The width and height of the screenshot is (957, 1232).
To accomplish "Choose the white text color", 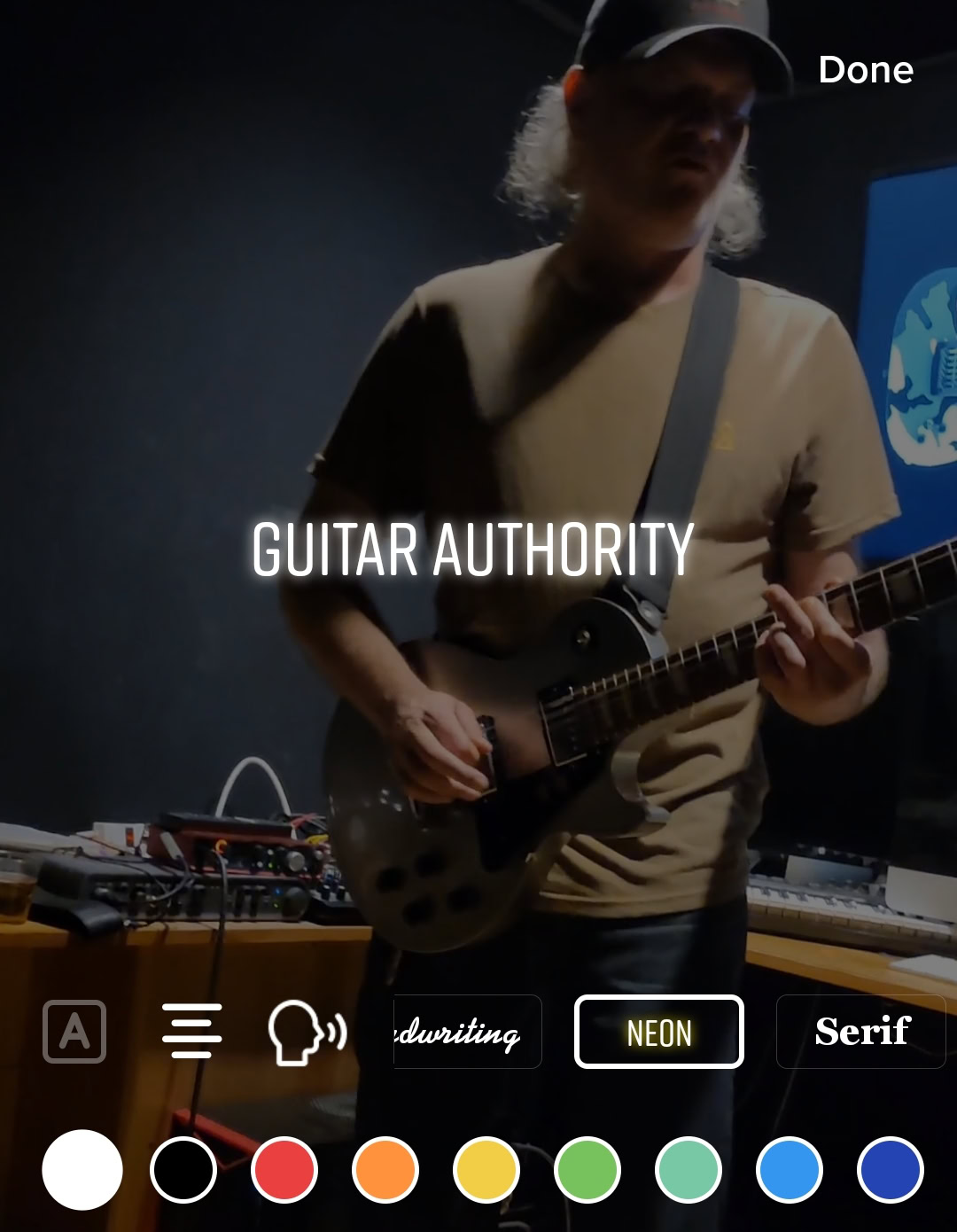I will click(82, 1170).
